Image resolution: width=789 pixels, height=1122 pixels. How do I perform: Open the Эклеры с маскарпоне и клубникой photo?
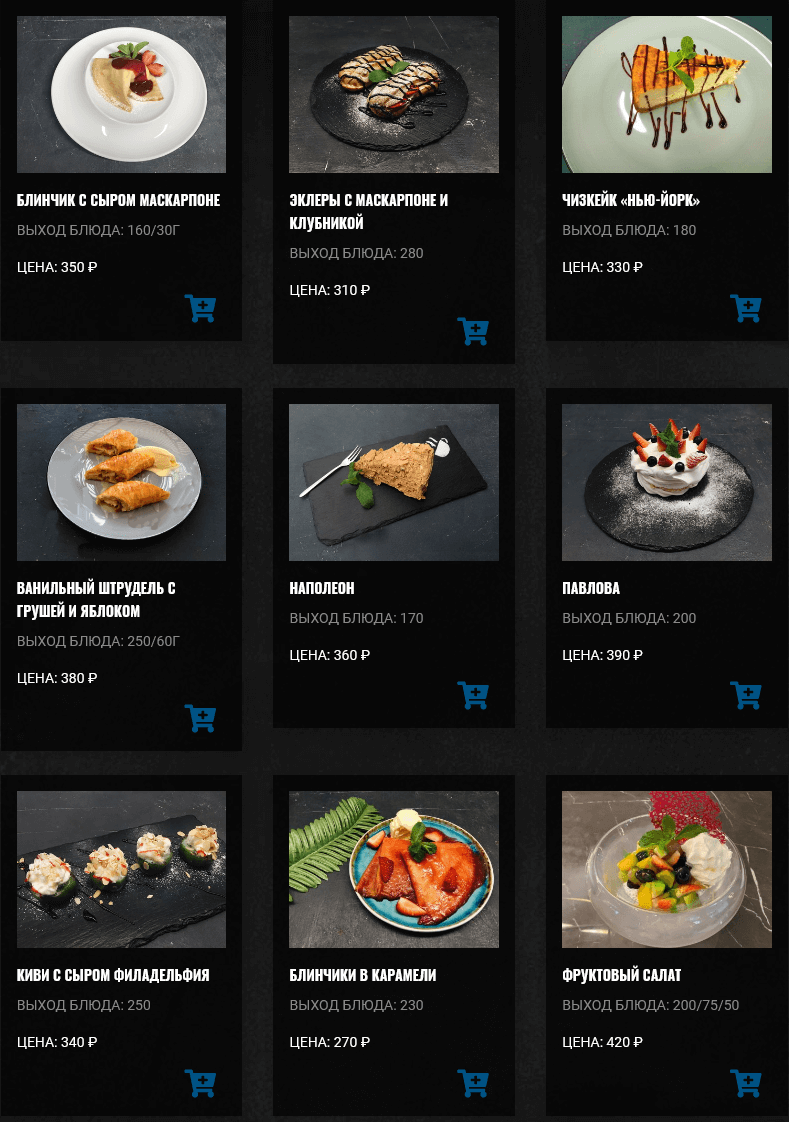pyautogui.click(x=394, y=94)
